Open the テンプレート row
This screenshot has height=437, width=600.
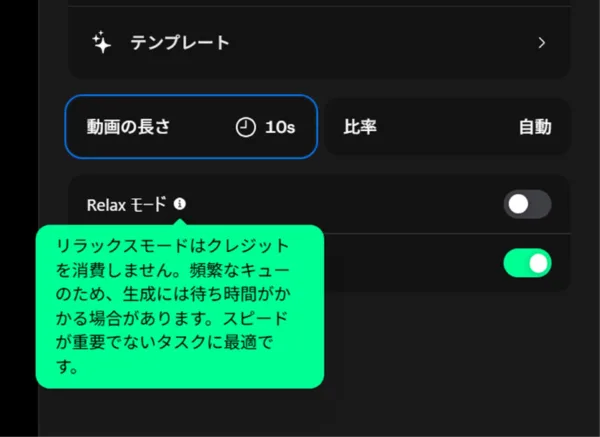(318, 43)
